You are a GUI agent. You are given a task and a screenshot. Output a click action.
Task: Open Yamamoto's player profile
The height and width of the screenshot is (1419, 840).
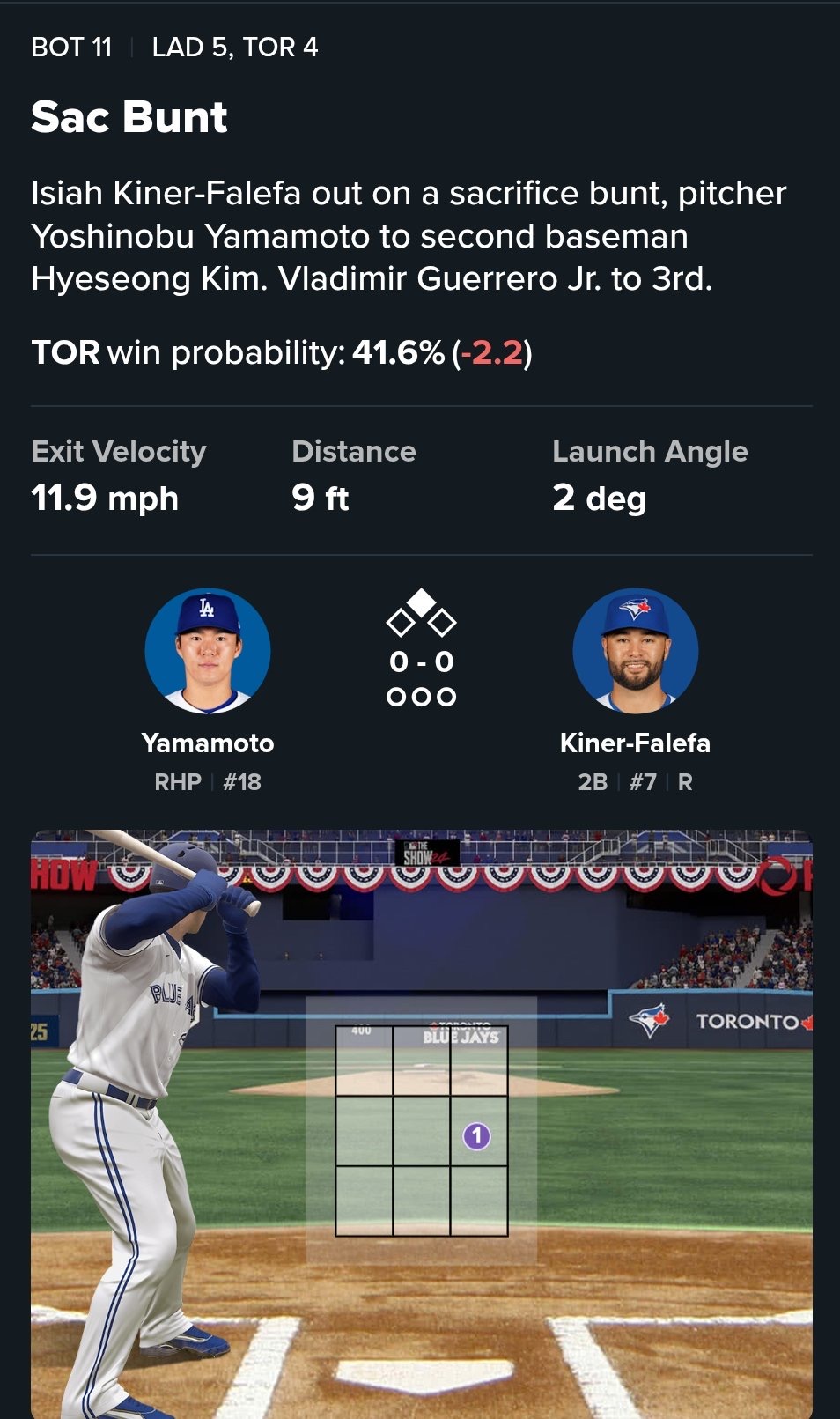(208, 651)
